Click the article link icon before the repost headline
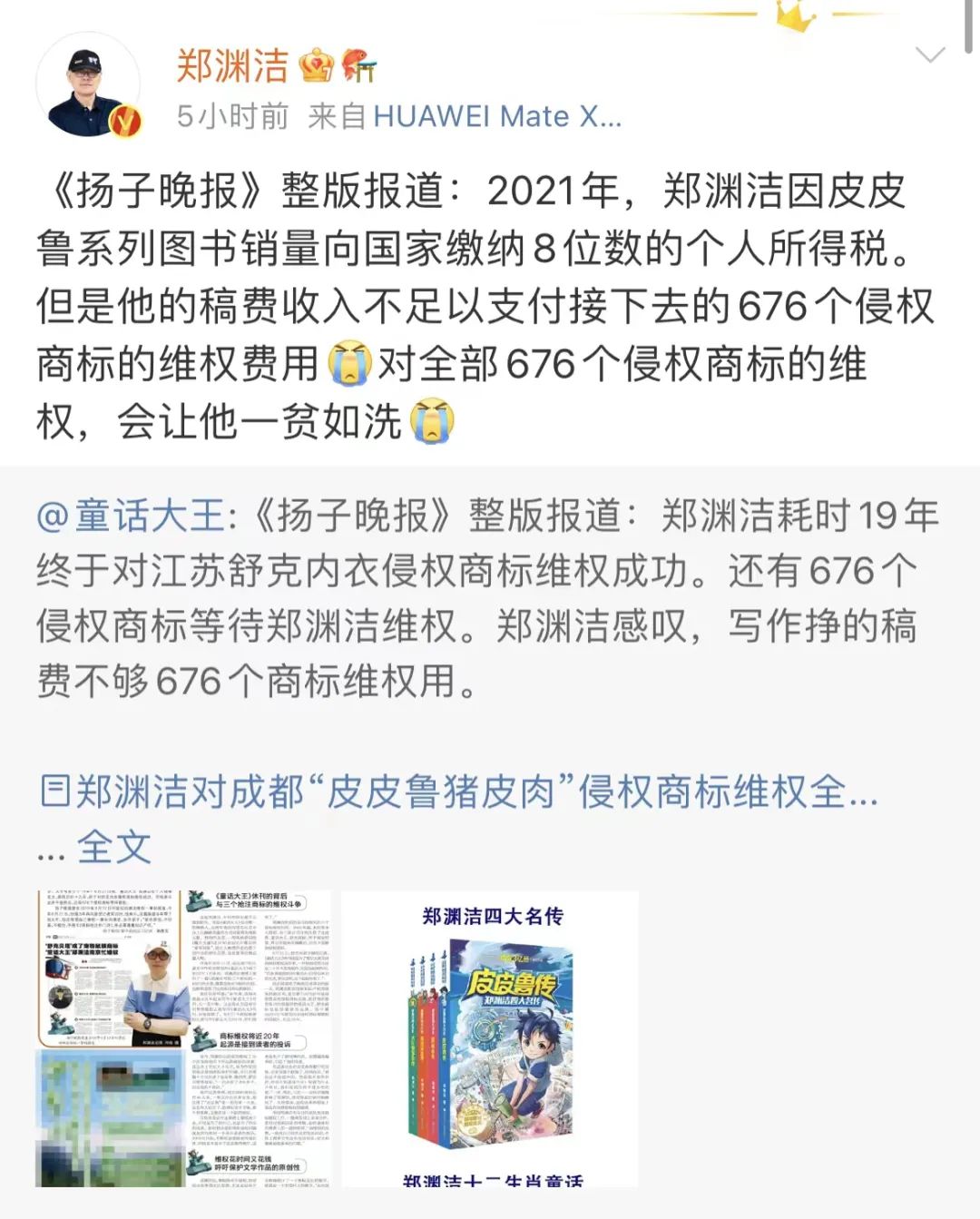The image size is (980, 1219). point(56,792)
